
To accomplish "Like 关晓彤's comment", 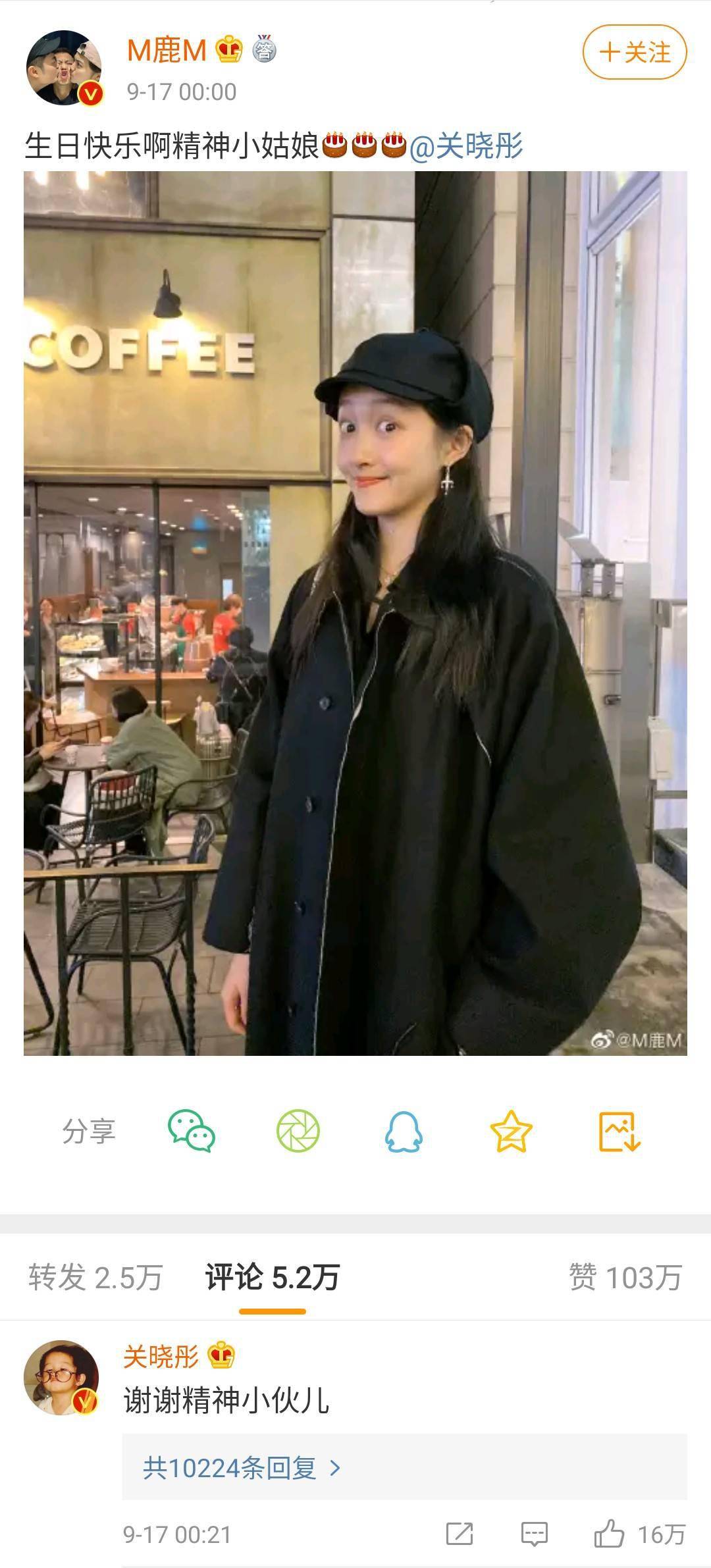I will pos(609,1534).
